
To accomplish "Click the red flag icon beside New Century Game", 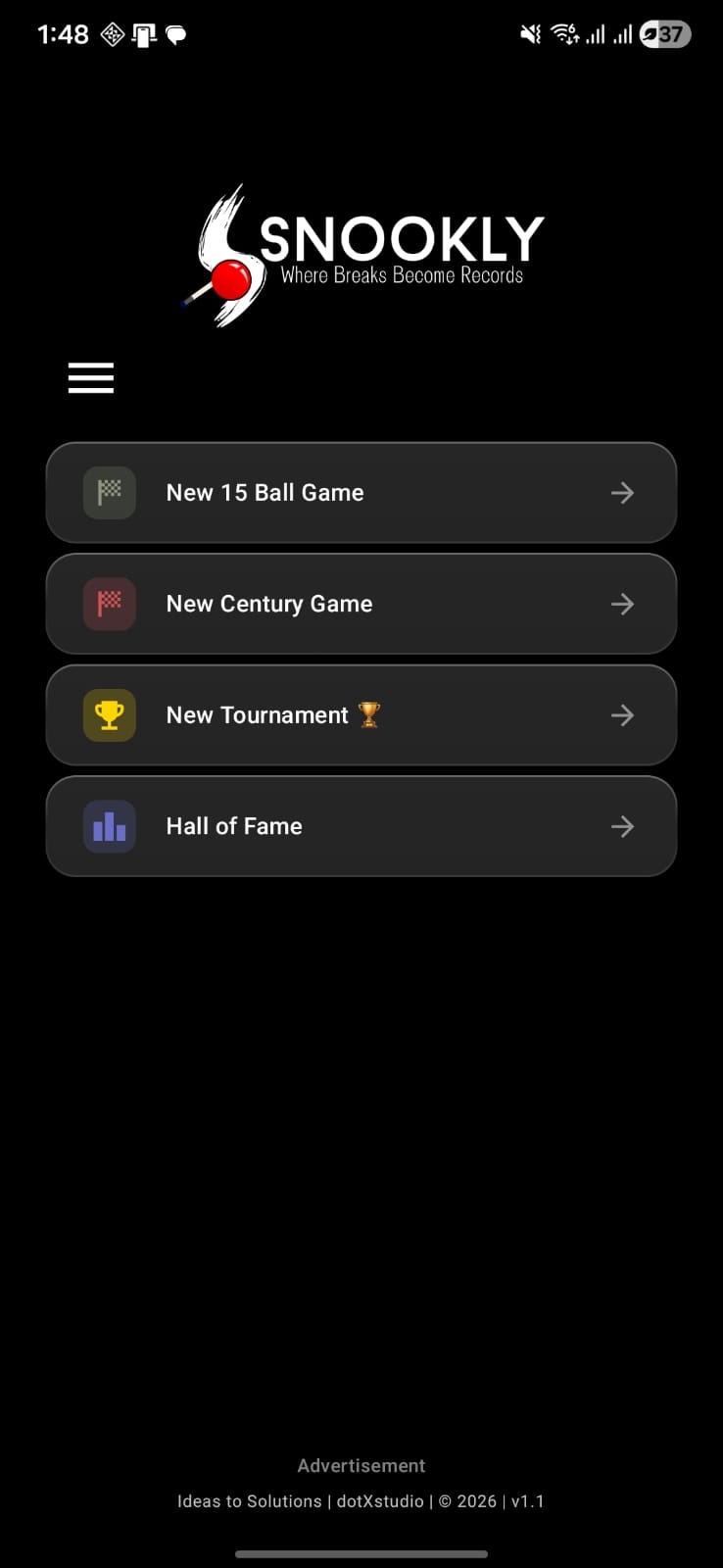I will point(109,604).
